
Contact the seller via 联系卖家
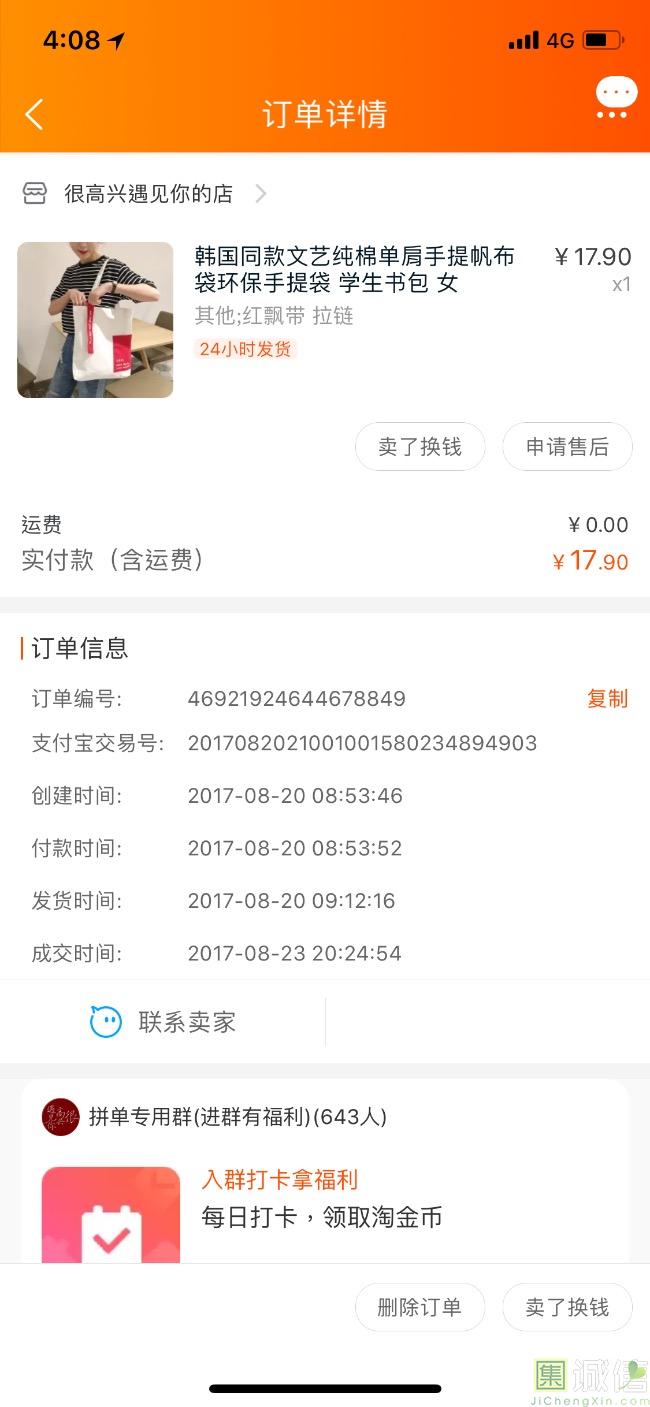(163, 1022)
